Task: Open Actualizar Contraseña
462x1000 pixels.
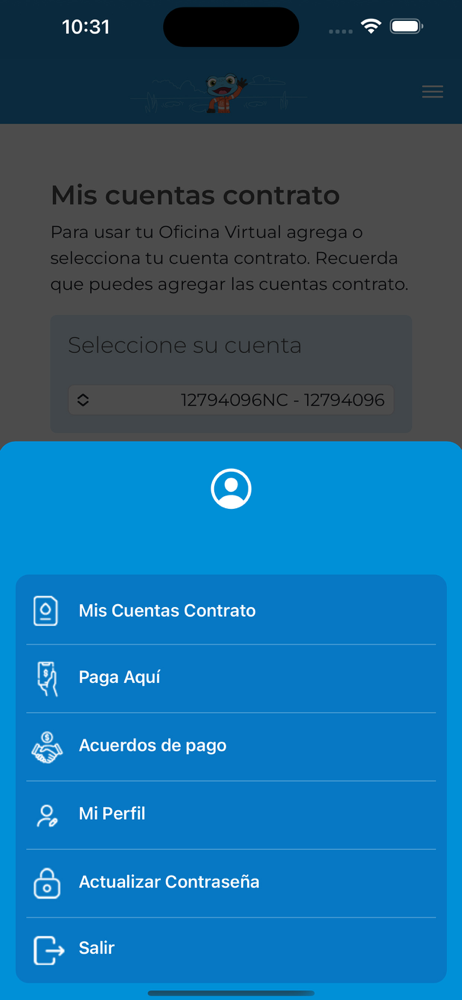Action: (x=231, y=883)
